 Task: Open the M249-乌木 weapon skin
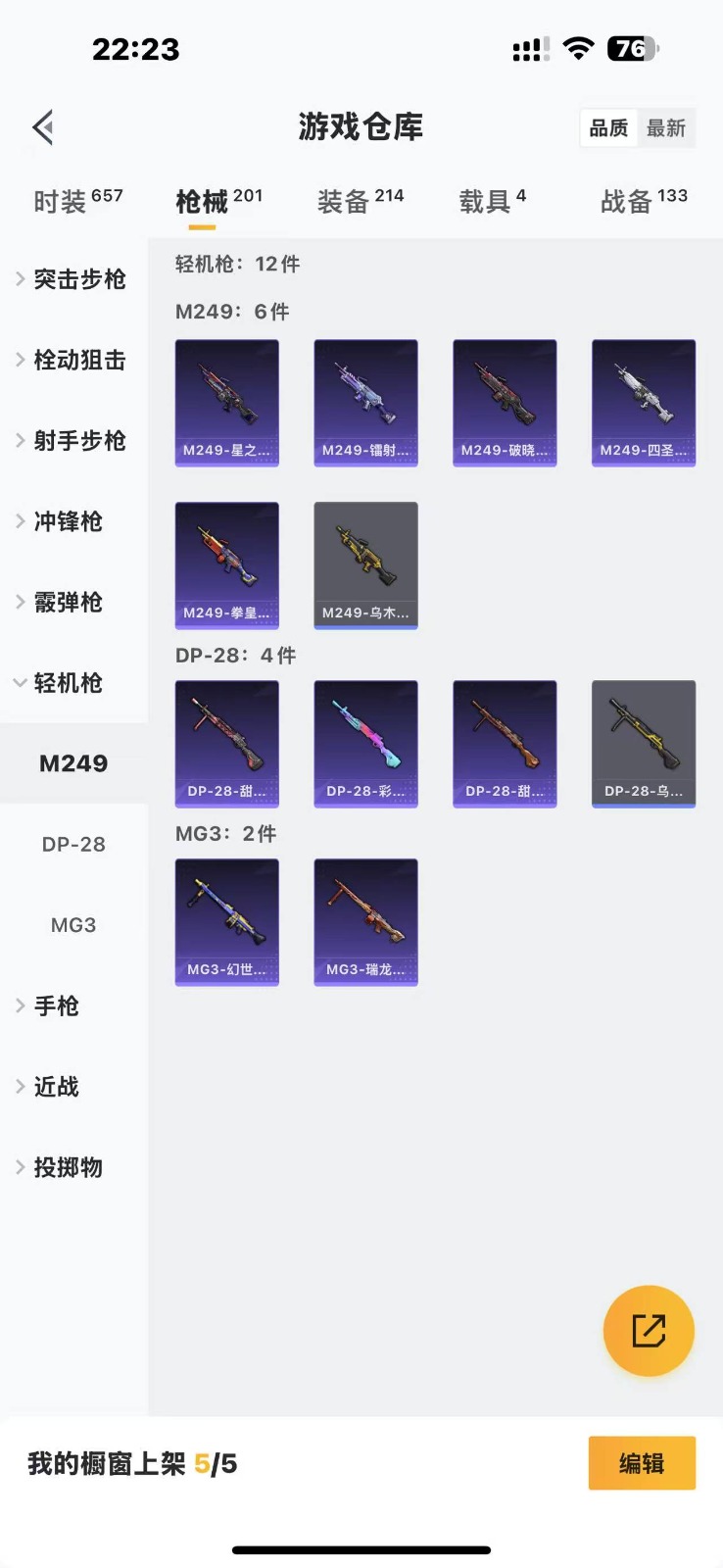point(365,565)
